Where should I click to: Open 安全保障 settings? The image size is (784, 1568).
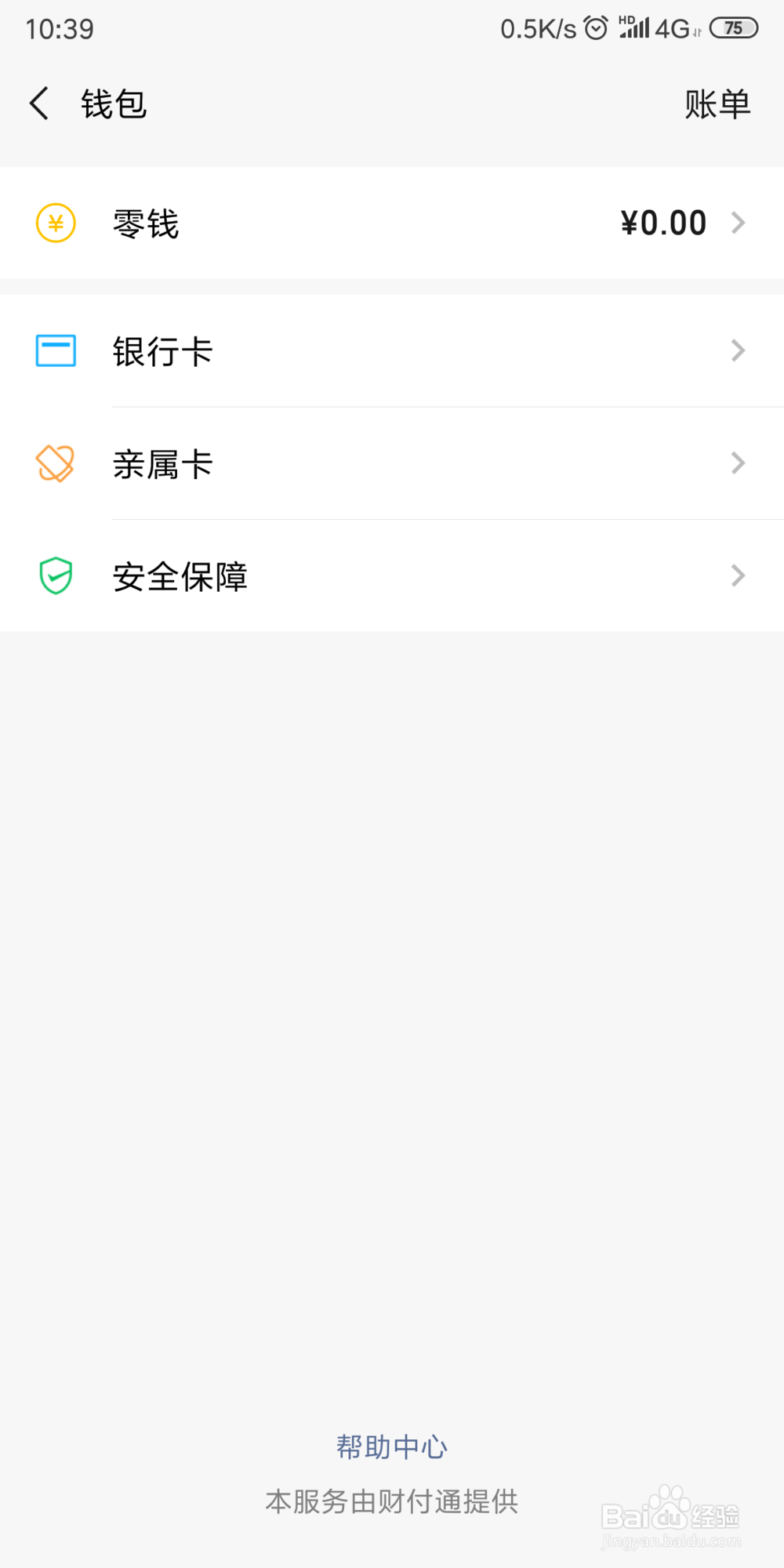(392, 575)
